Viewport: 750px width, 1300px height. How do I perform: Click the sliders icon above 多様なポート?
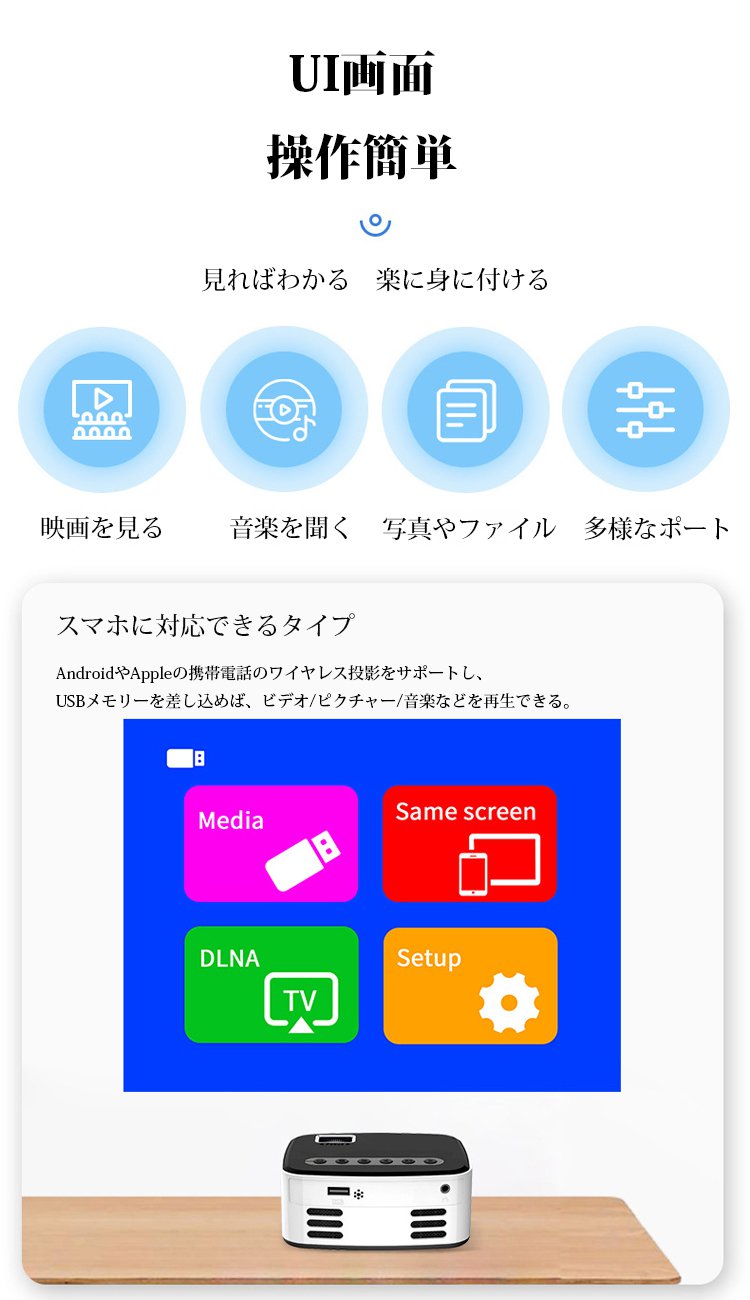[x=647, y=408]
